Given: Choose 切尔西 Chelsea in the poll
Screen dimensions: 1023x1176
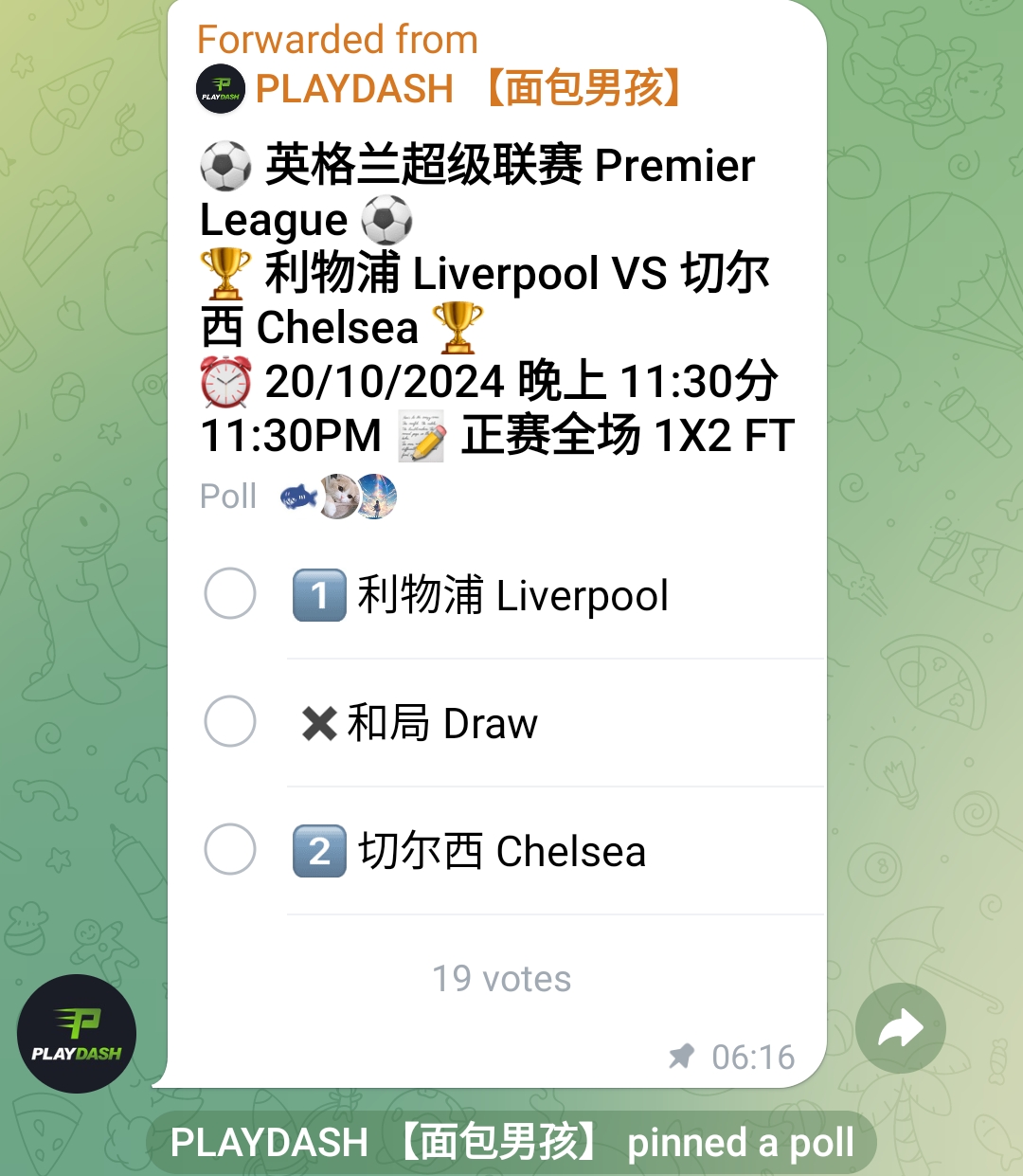Looking at the screenshot, I should (230, 849).
